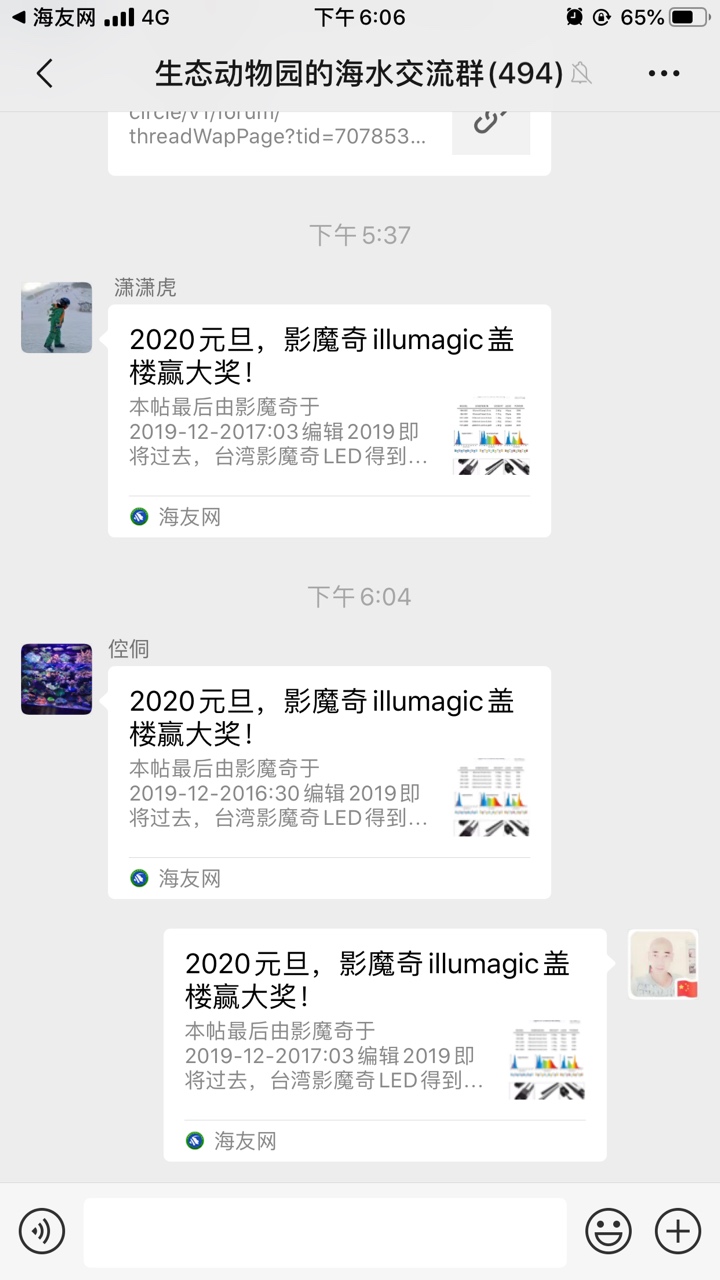Screen dimensions: 720x1280
Task: Open the group chat overflow menu
Action: coord(664,73)
